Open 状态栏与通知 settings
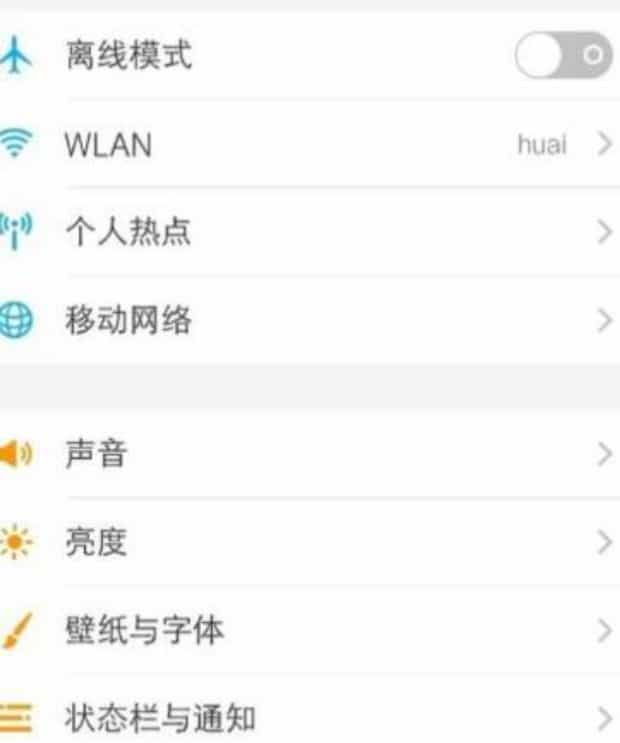620x743 pixels. pos(310,717)
